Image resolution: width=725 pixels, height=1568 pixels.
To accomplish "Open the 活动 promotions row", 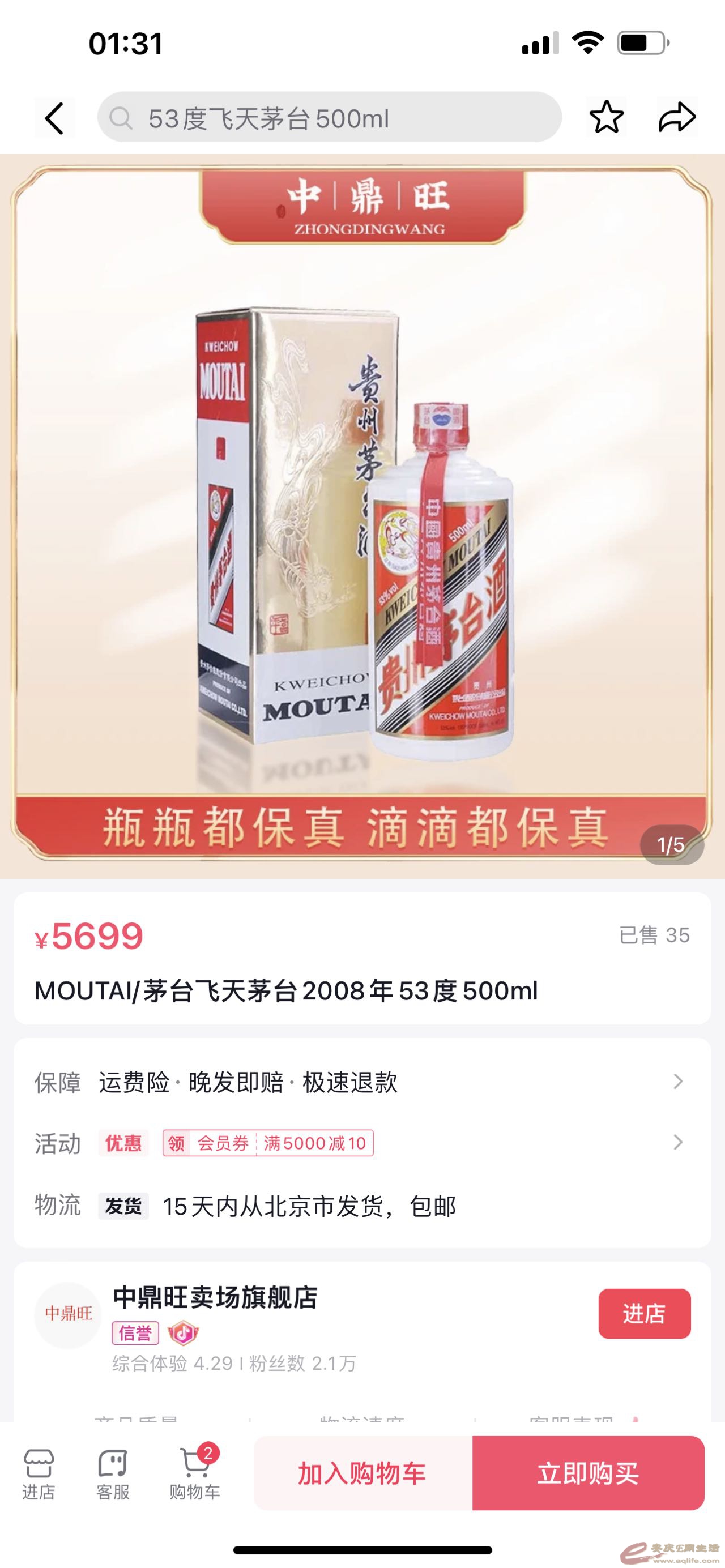I will (677, 1143).
